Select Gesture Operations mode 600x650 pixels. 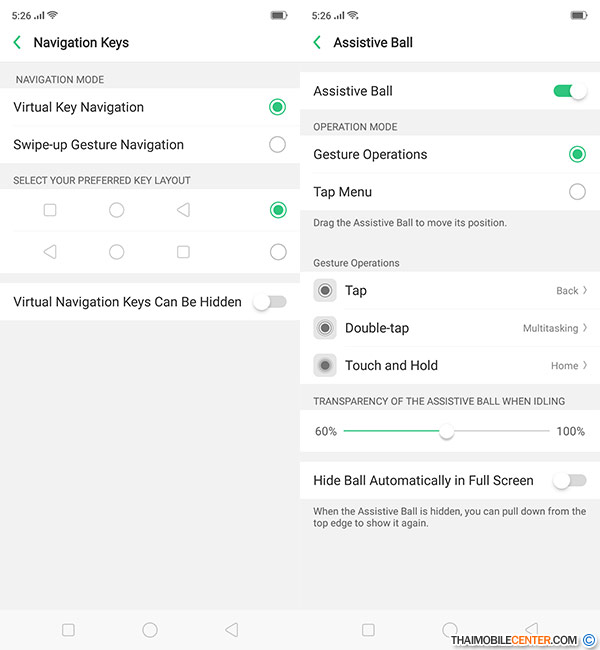coord(576,154)
